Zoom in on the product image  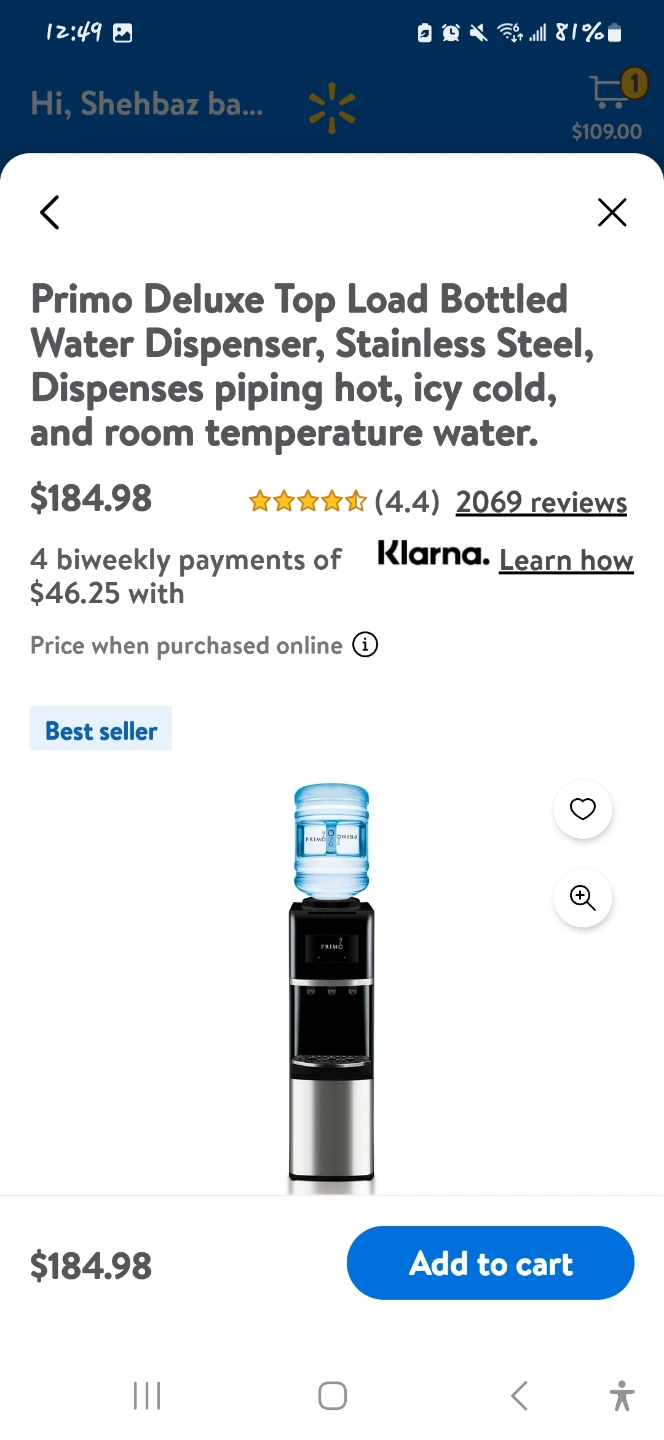pos(583,897)
